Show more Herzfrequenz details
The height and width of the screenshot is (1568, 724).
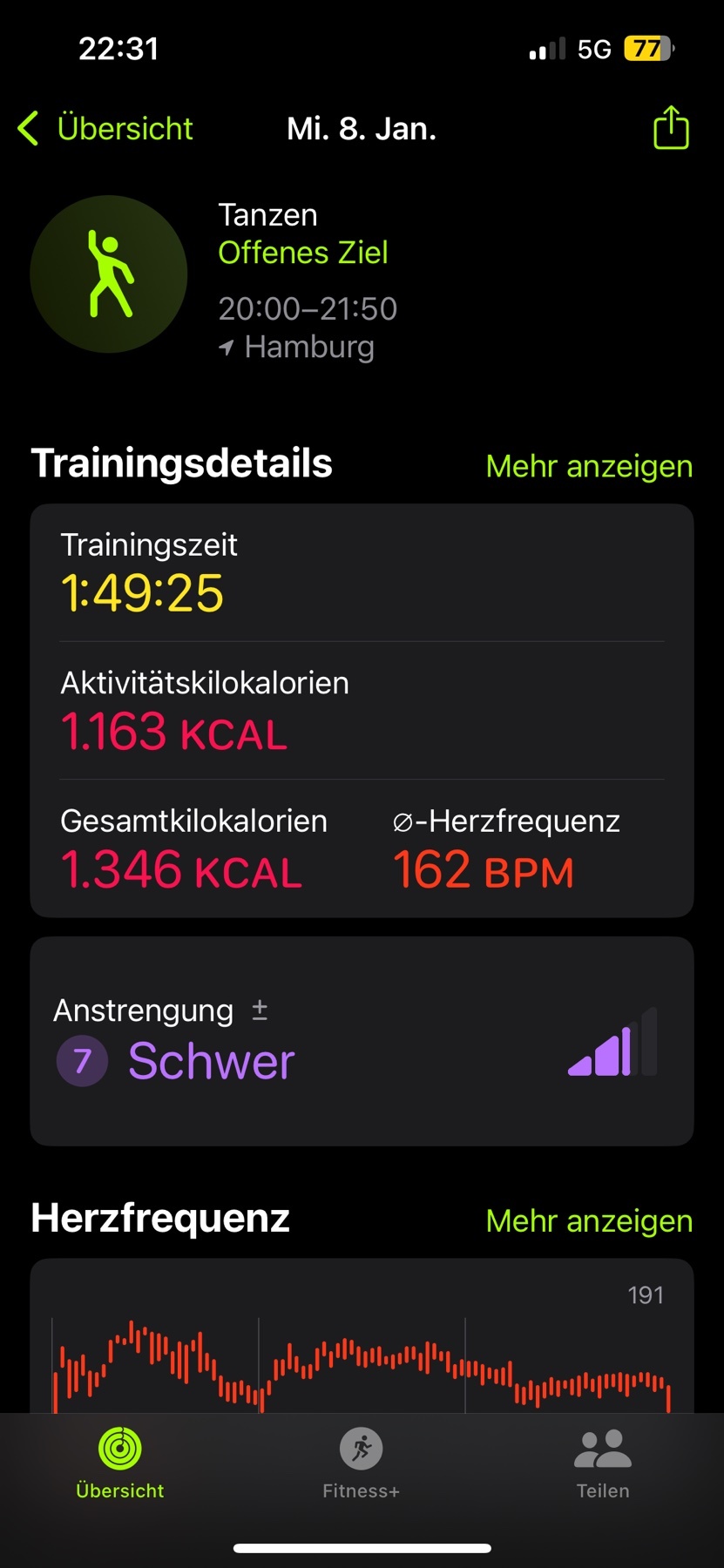point(589,1220)
